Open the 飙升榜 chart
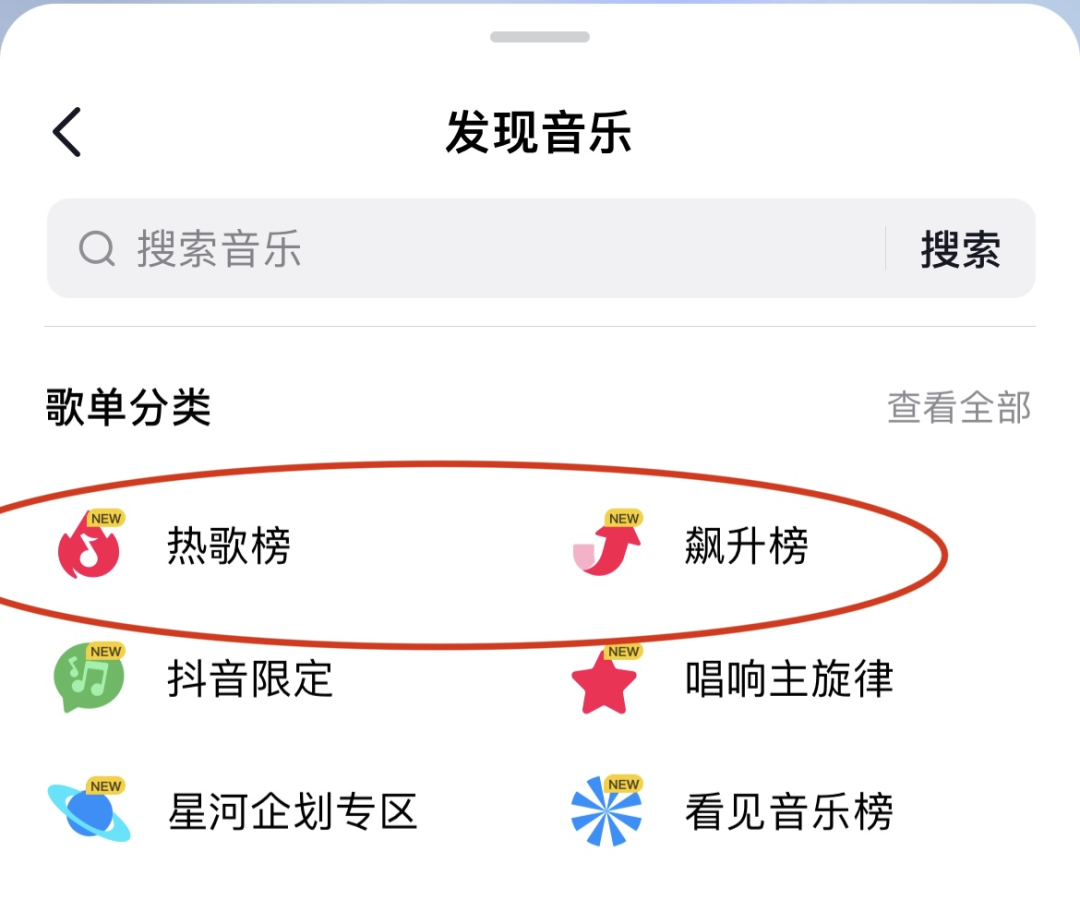This screenshot has height=900, width=1080. (x=746, y=547)
